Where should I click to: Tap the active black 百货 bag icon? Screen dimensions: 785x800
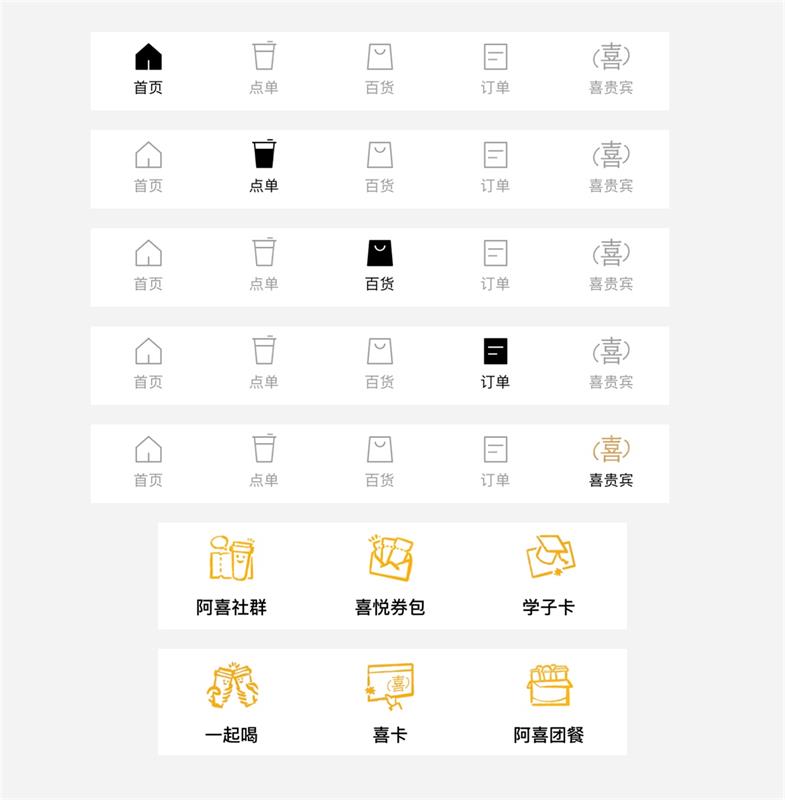379,253
